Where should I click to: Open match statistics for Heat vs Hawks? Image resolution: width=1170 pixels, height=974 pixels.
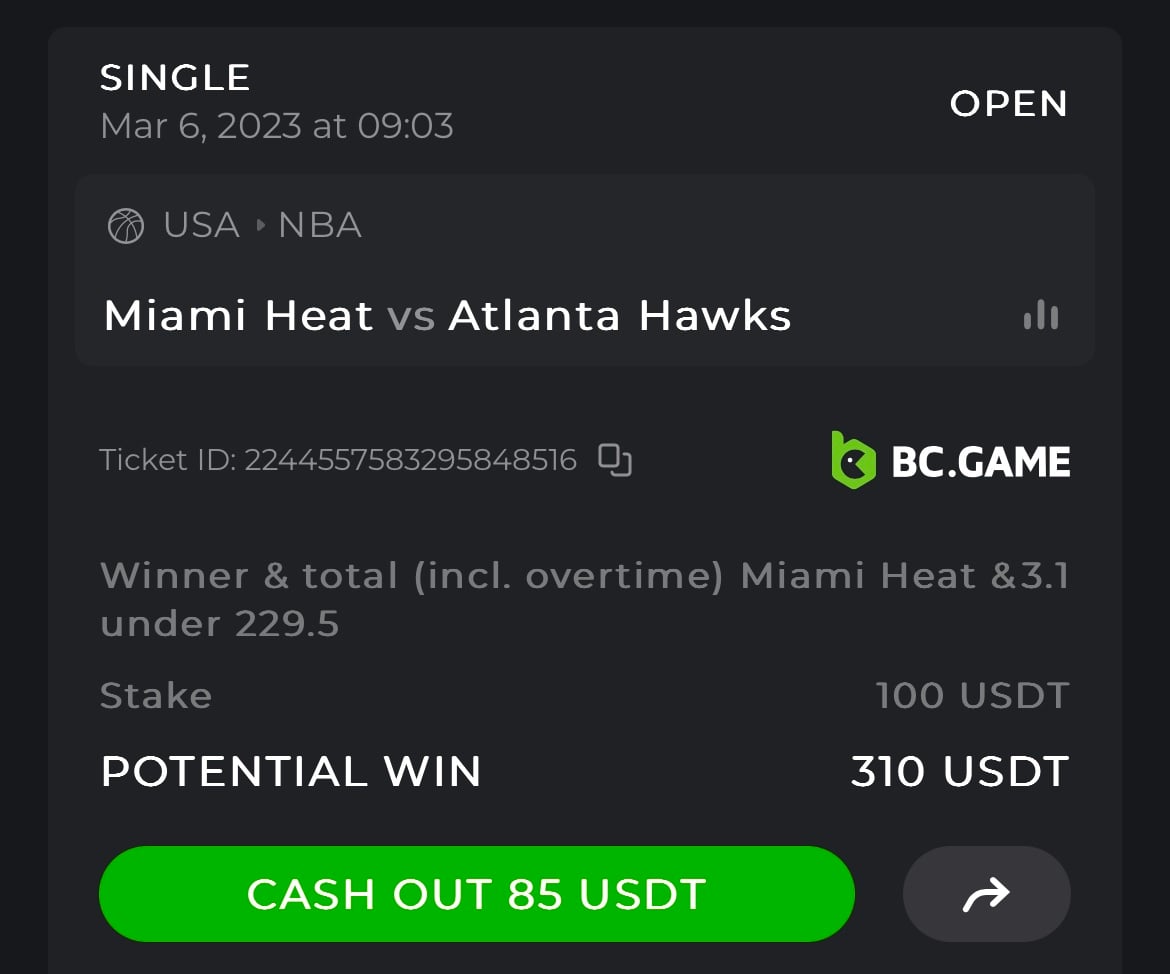pyautogui.click(x=1040, y=316)
